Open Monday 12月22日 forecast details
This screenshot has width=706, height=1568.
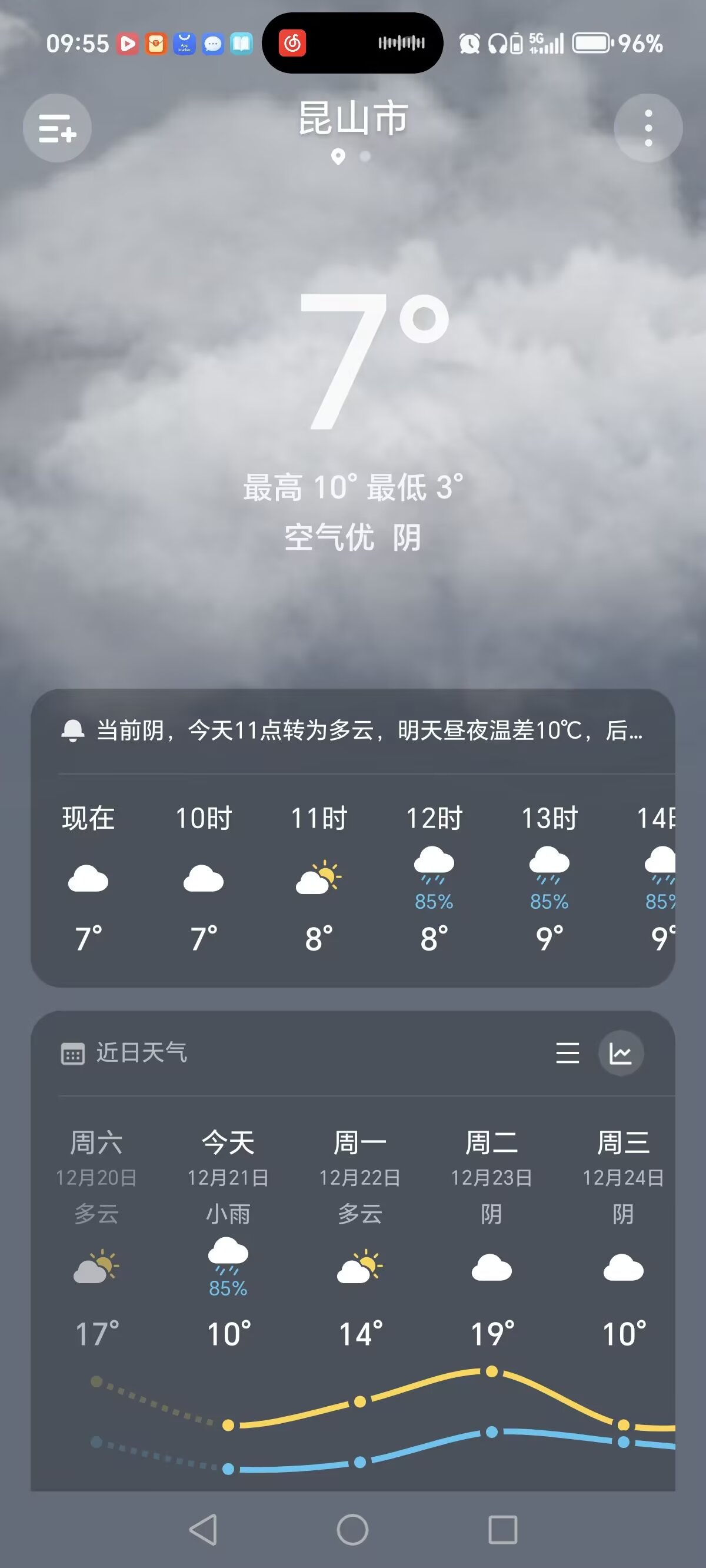click(359, 1235)
